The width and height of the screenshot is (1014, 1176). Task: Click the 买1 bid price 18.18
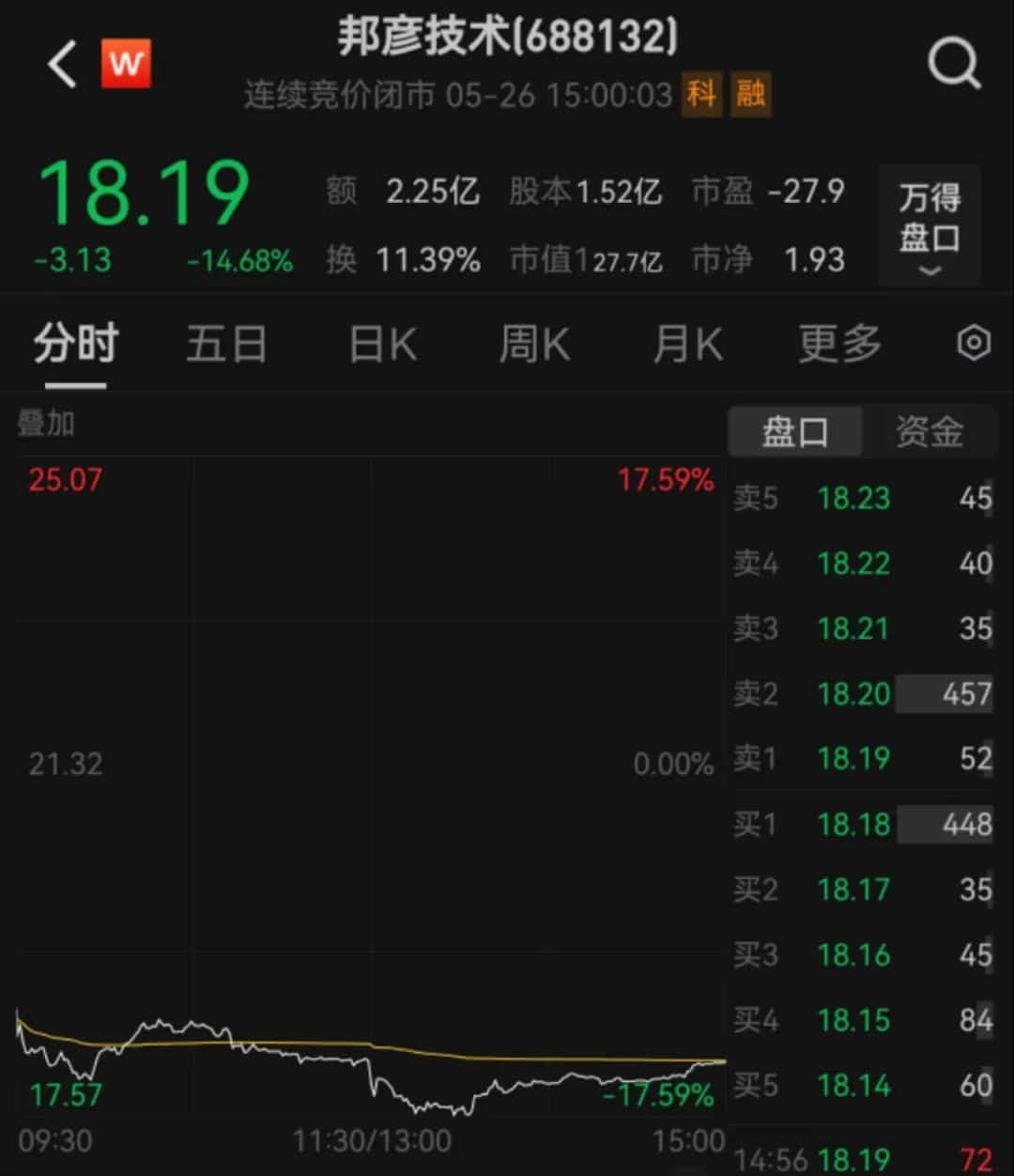point(855,825)
